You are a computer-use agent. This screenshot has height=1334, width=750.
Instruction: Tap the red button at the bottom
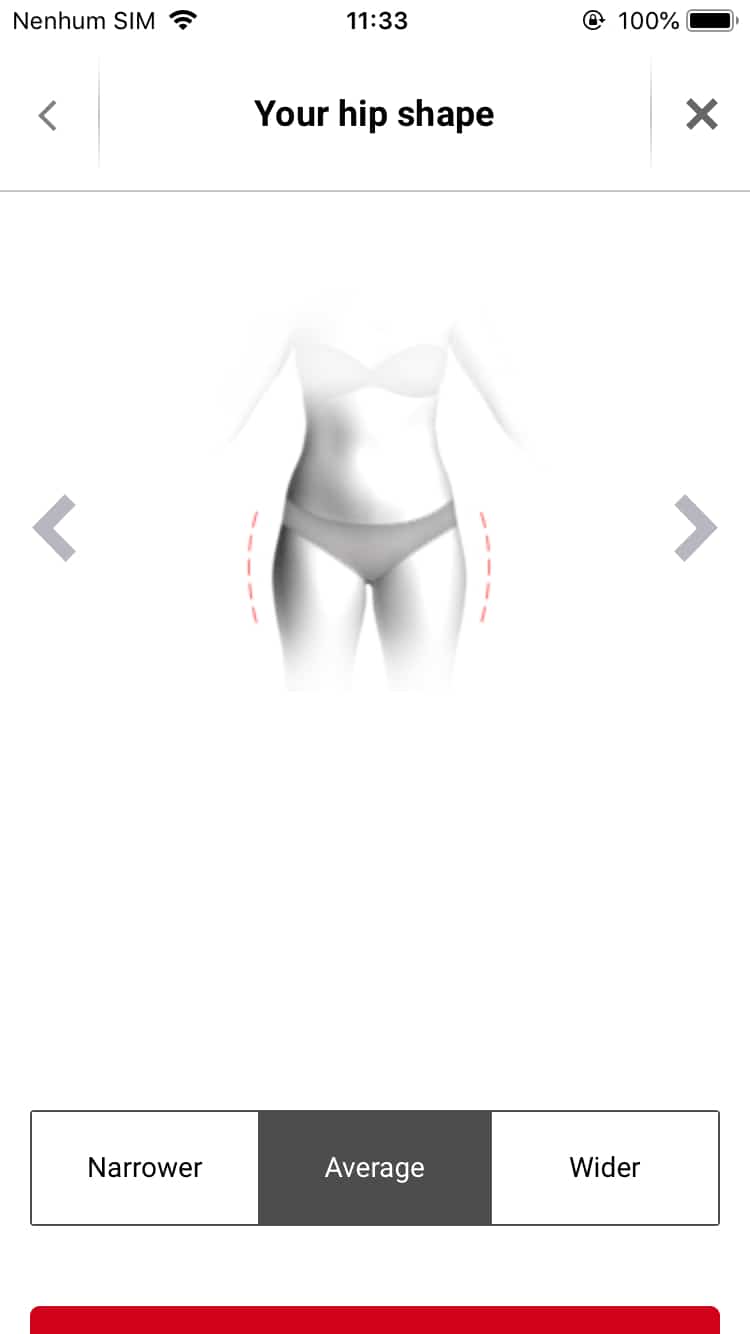click(375, 1320)
